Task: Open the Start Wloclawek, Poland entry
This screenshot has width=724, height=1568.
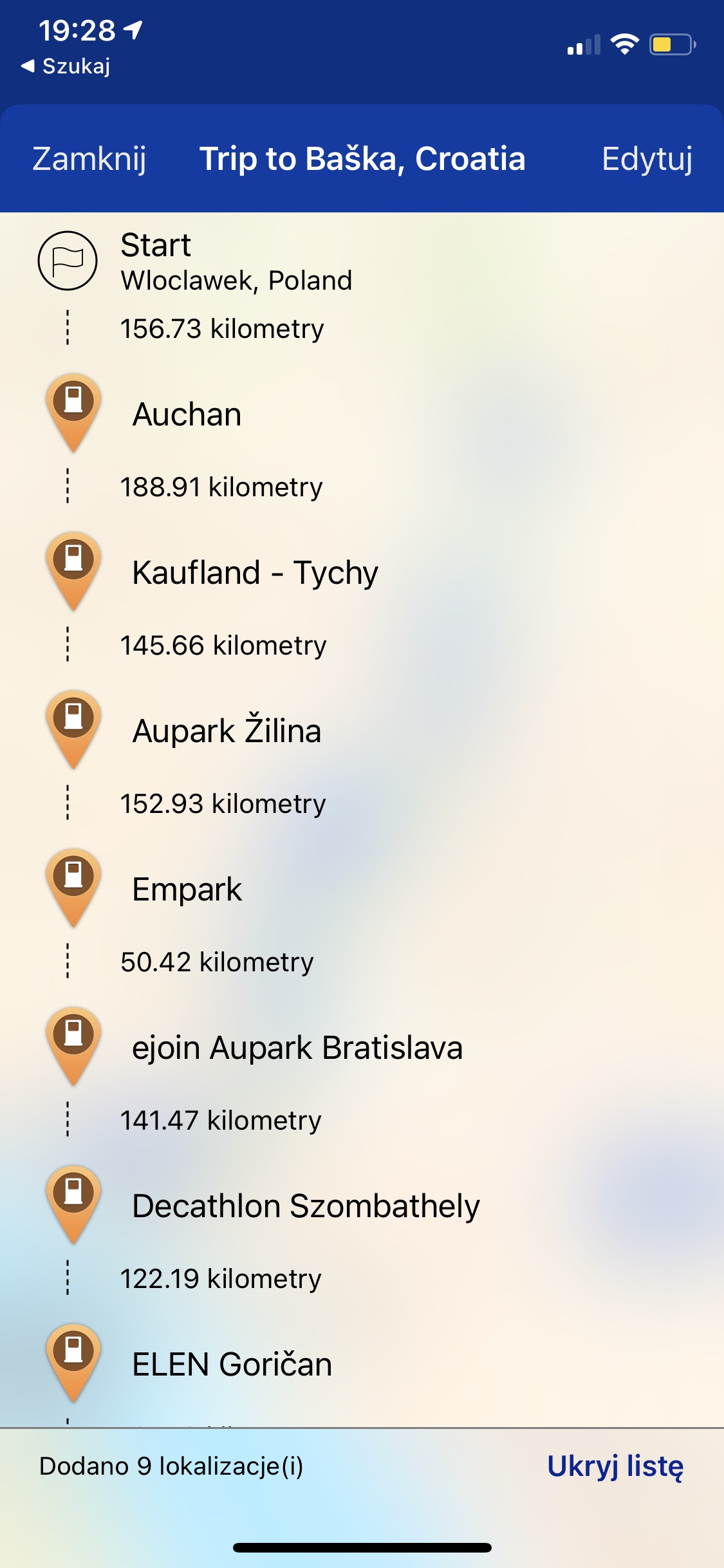Action: click(362, 261)
